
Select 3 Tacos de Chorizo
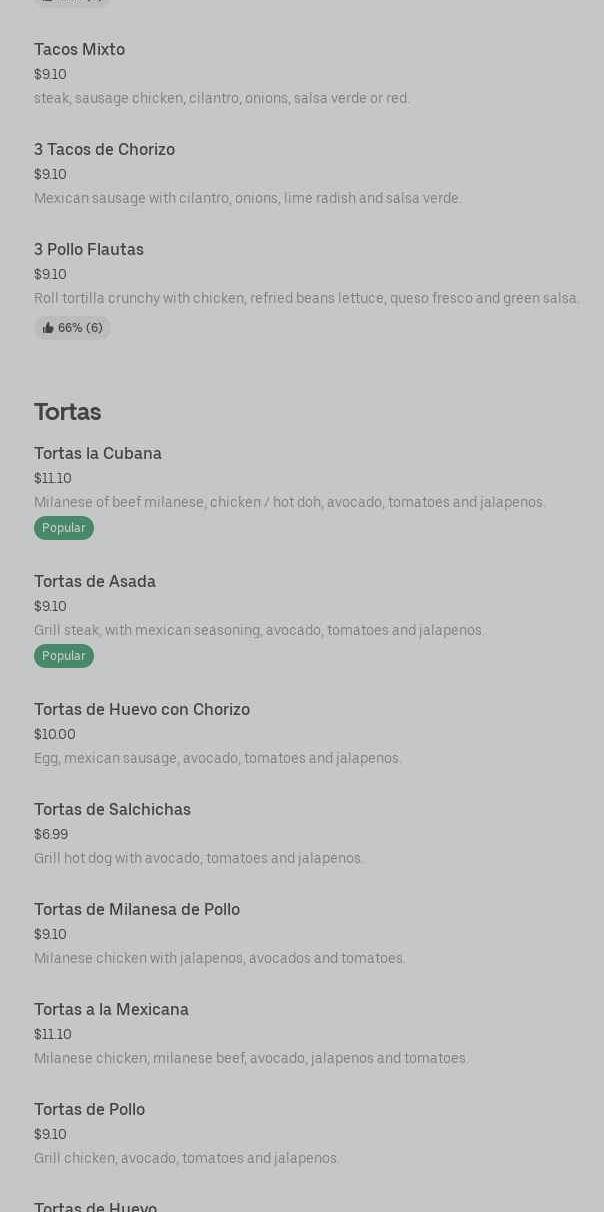[105, 150]
